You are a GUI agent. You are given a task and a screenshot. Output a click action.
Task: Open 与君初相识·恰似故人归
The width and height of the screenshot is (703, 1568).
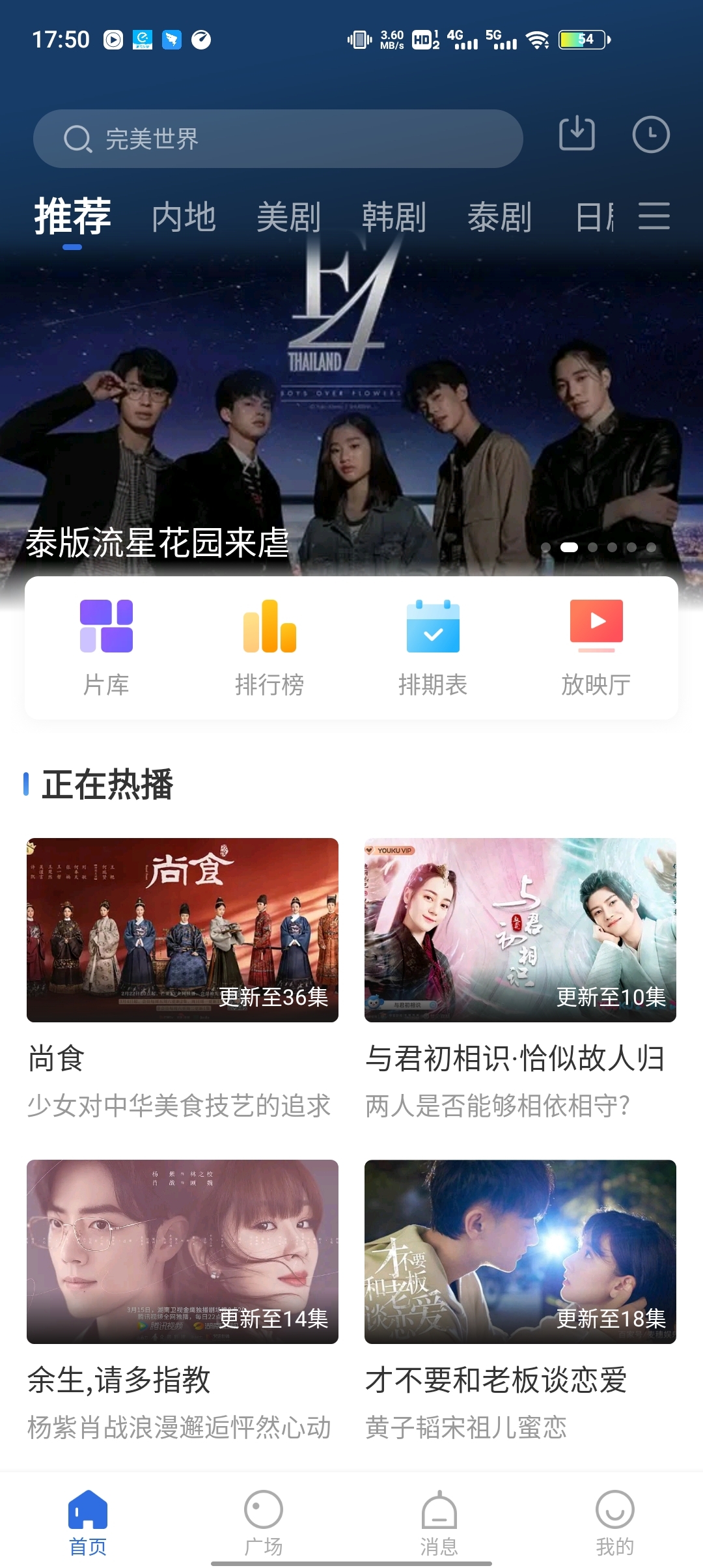click(520, 930)
